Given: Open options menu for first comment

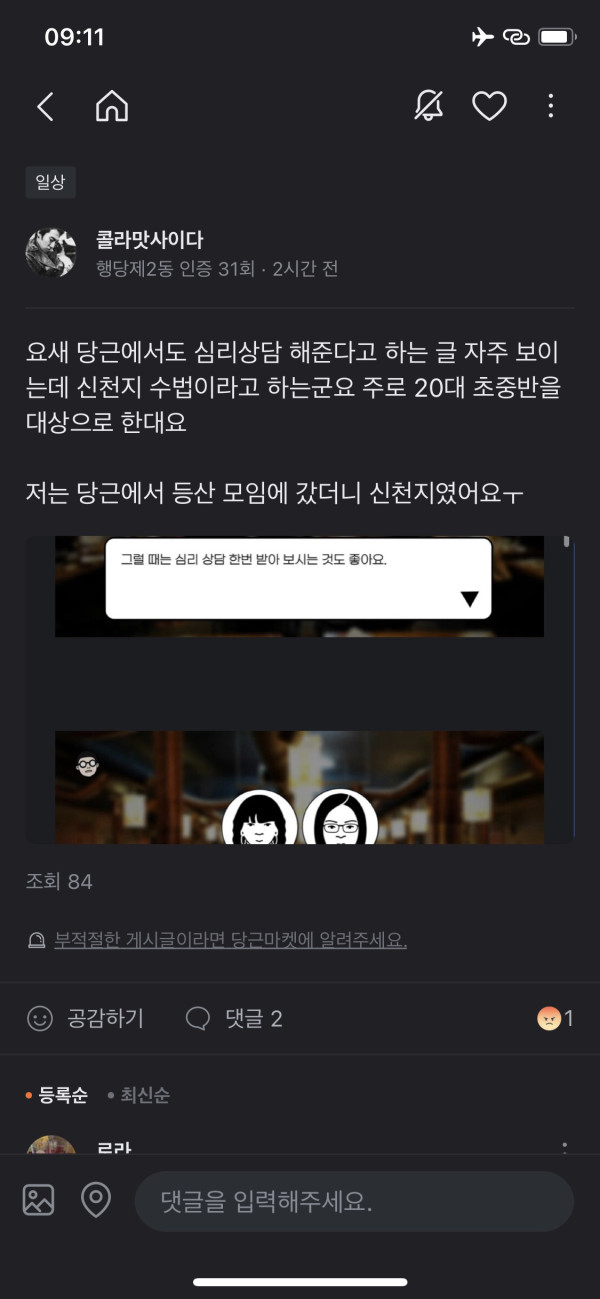Looking at the screenshot, I should [x=564, y=1146].
